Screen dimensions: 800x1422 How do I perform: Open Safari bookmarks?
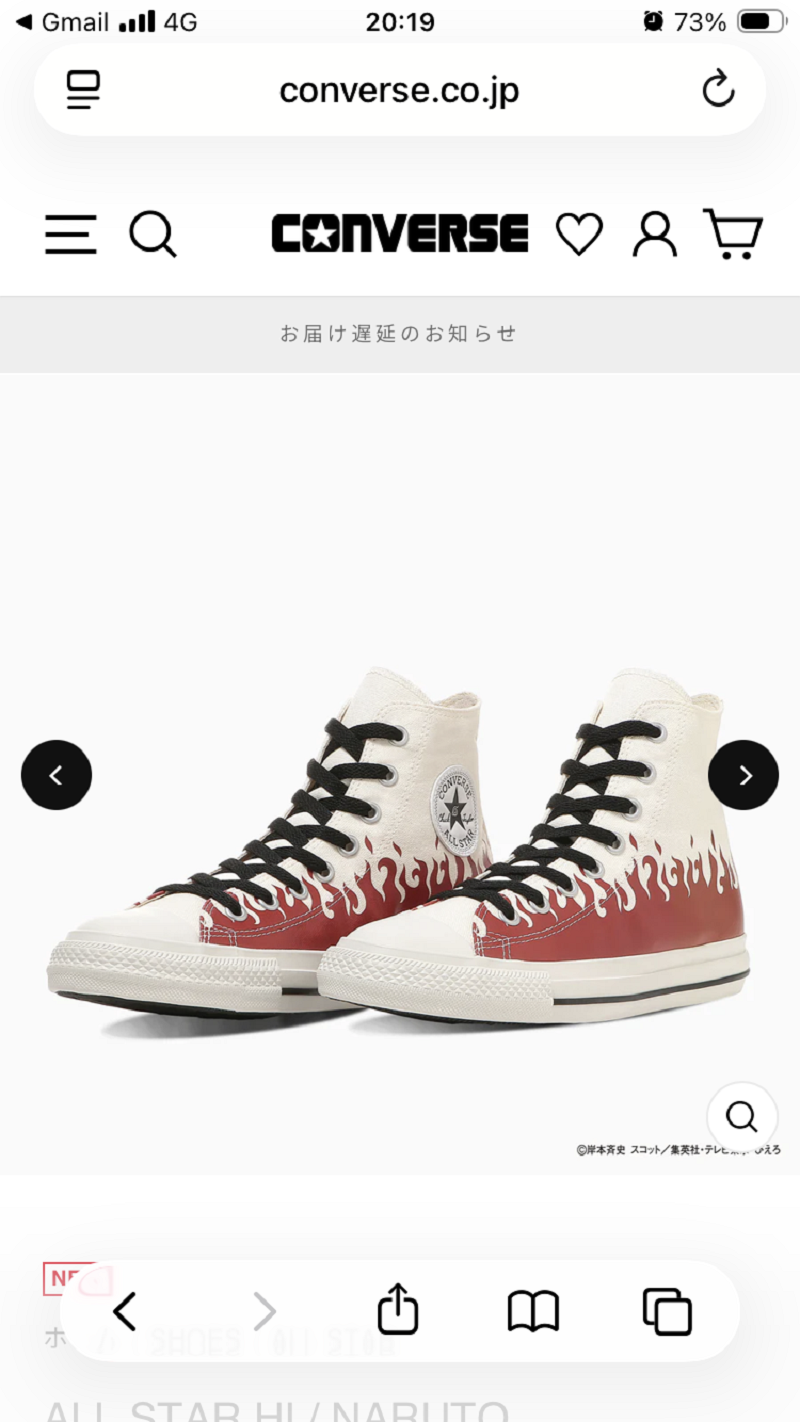[x=533, y=1311]
